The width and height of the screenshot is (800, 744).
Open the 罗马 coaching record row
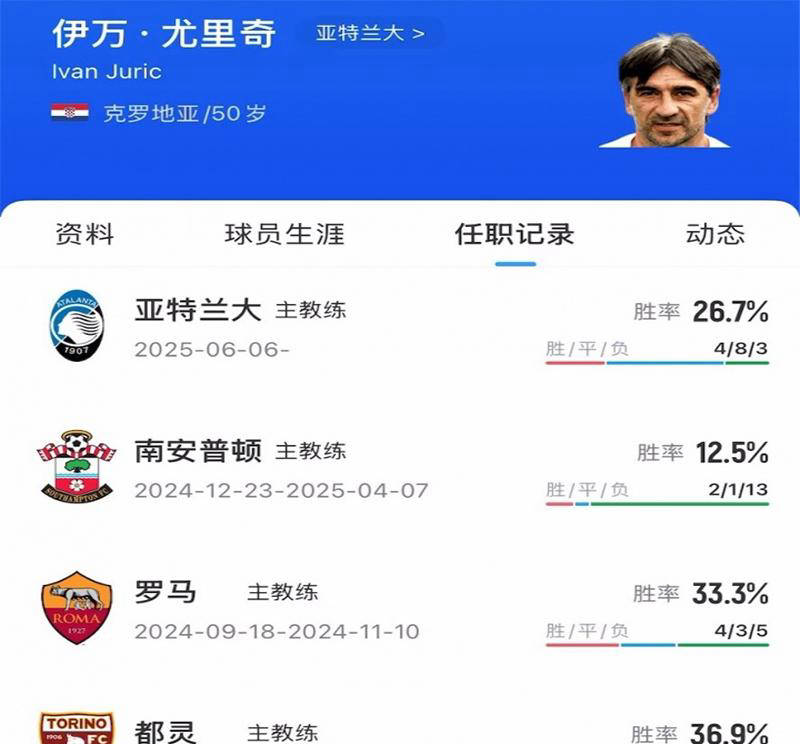pos(400,610)
